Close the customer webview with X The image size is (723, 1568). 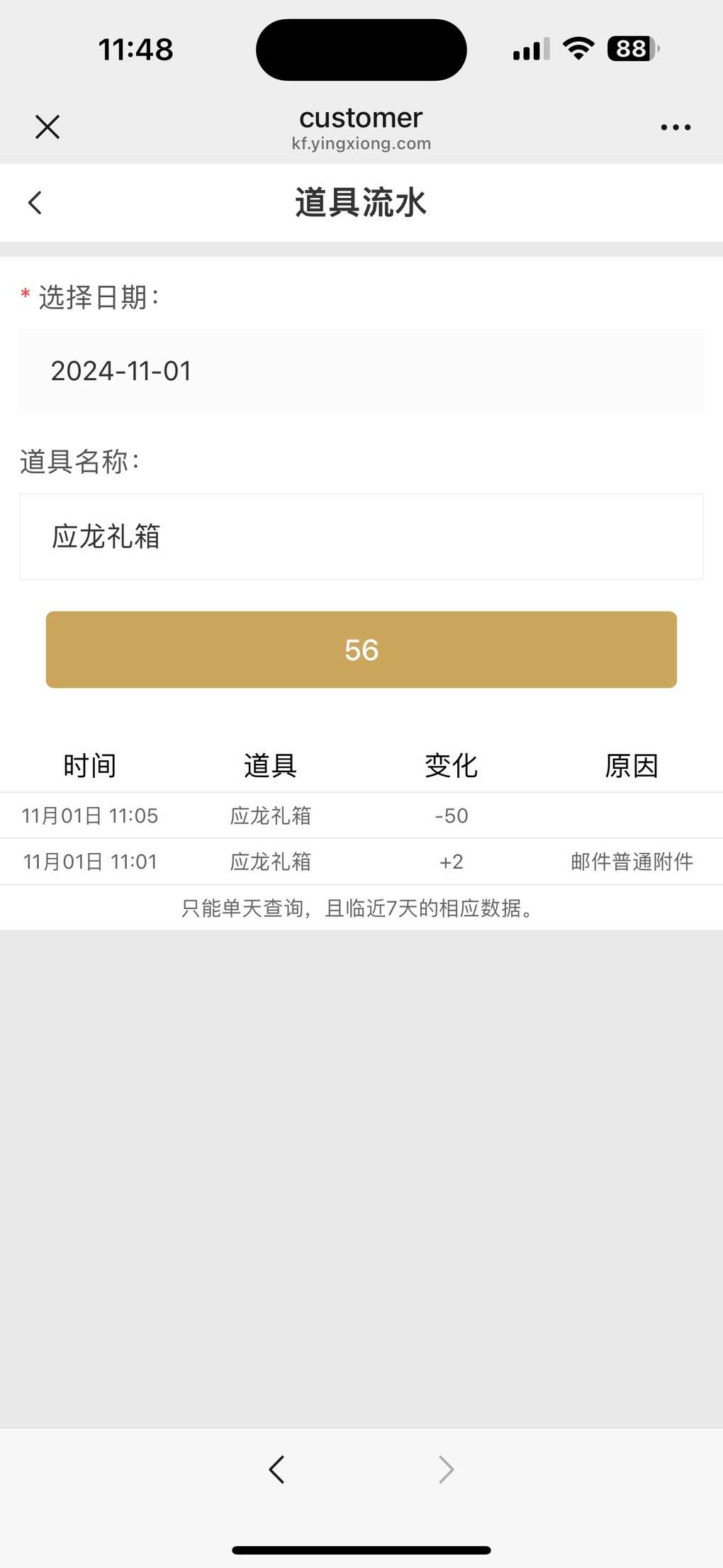(47, 128)
